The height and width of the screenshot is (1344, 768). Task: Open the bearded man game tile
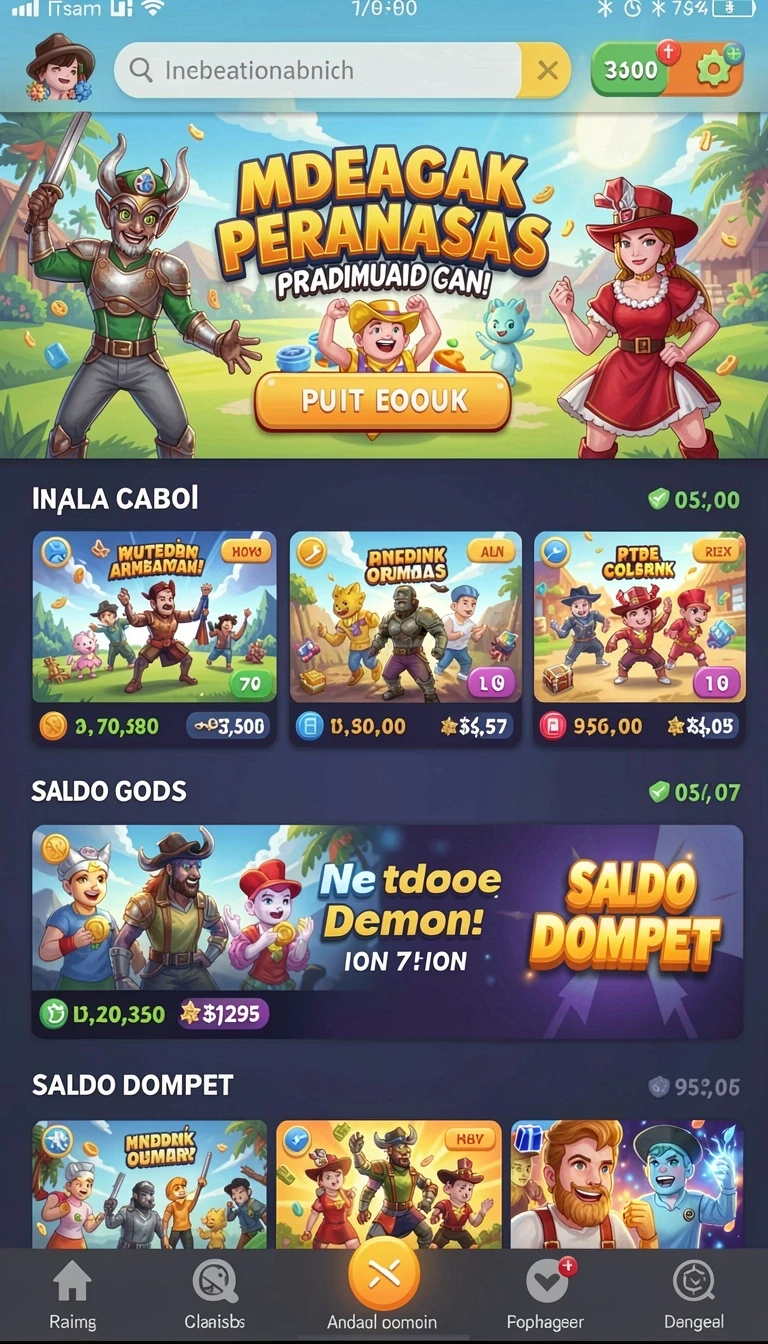(x=627, y=1184)
